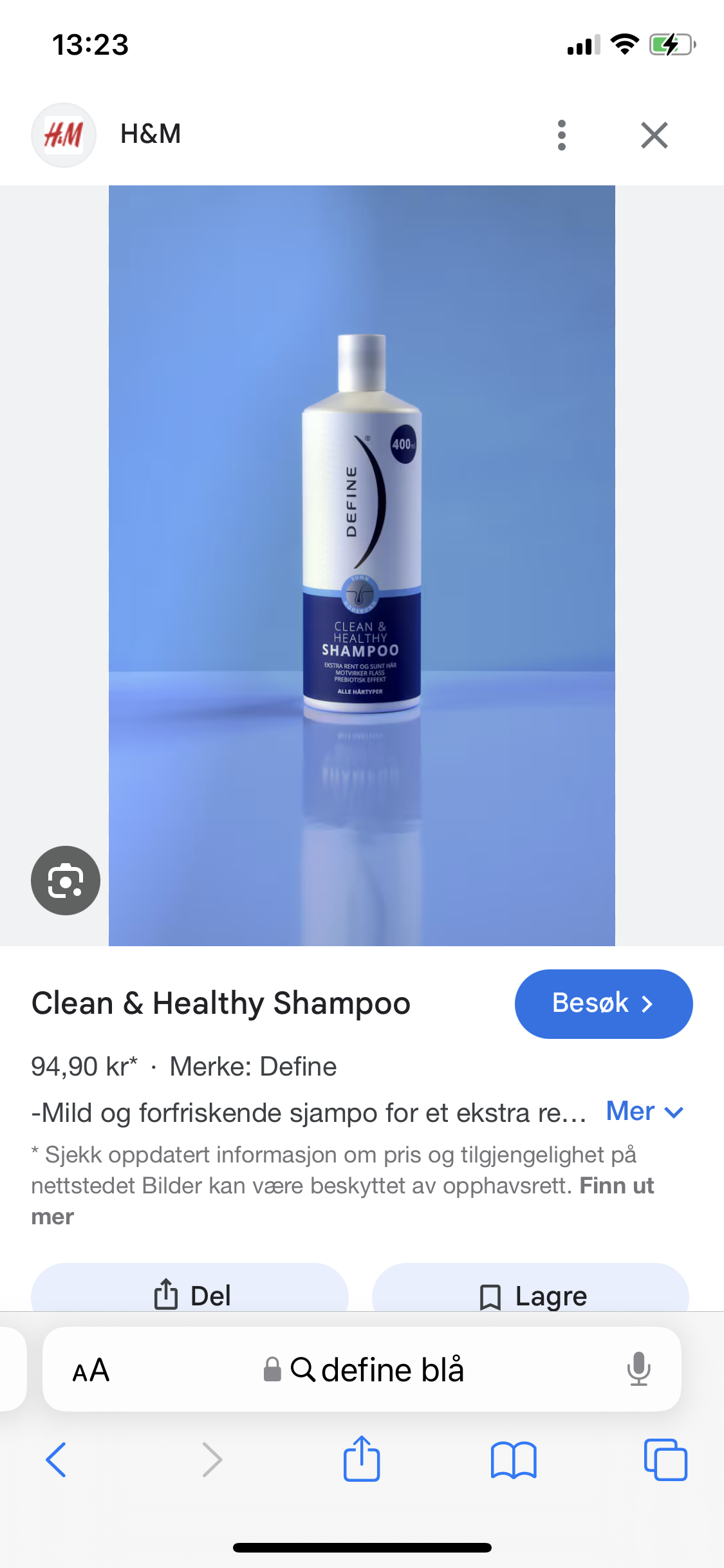724x1568 pixels.
Task: Tap the Besøk button to visit site
Action: tap(604, 1003)
